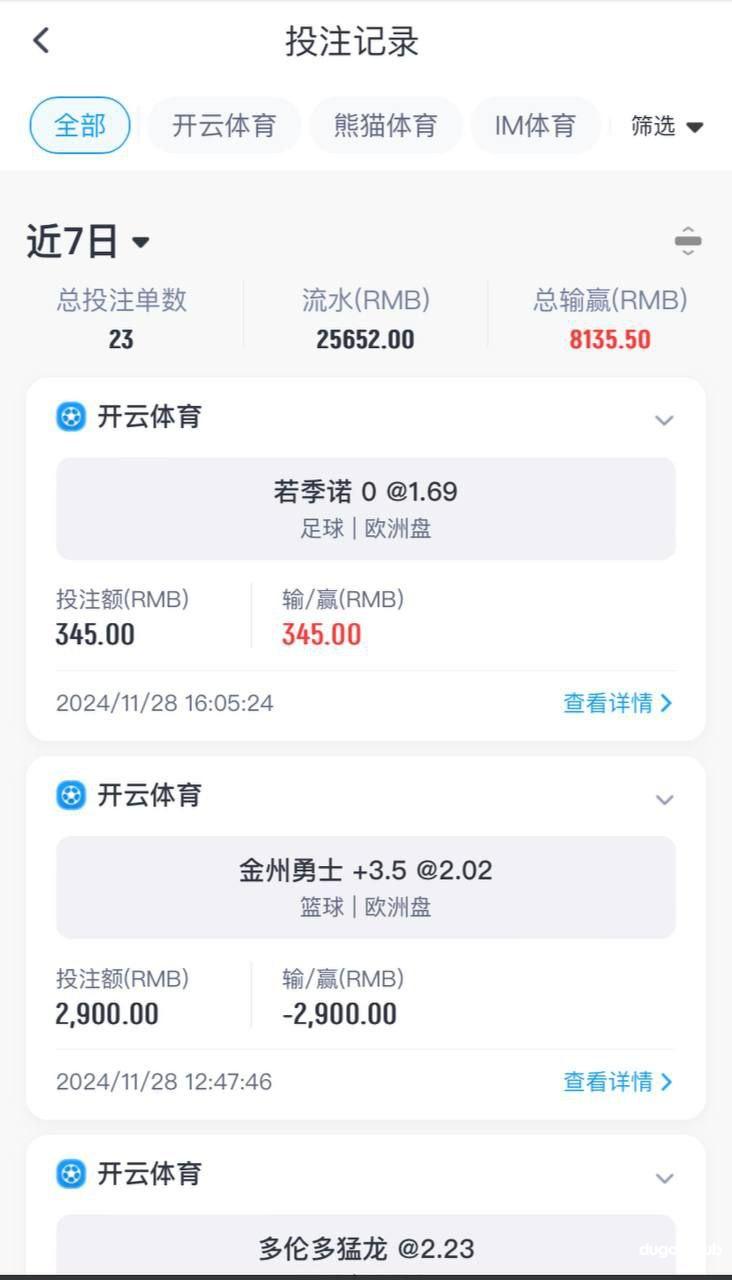The height and width of the screenshot is (1280, 732).
Task: Enable the IM体育 filter option
Action: click(x=536, y=126)
